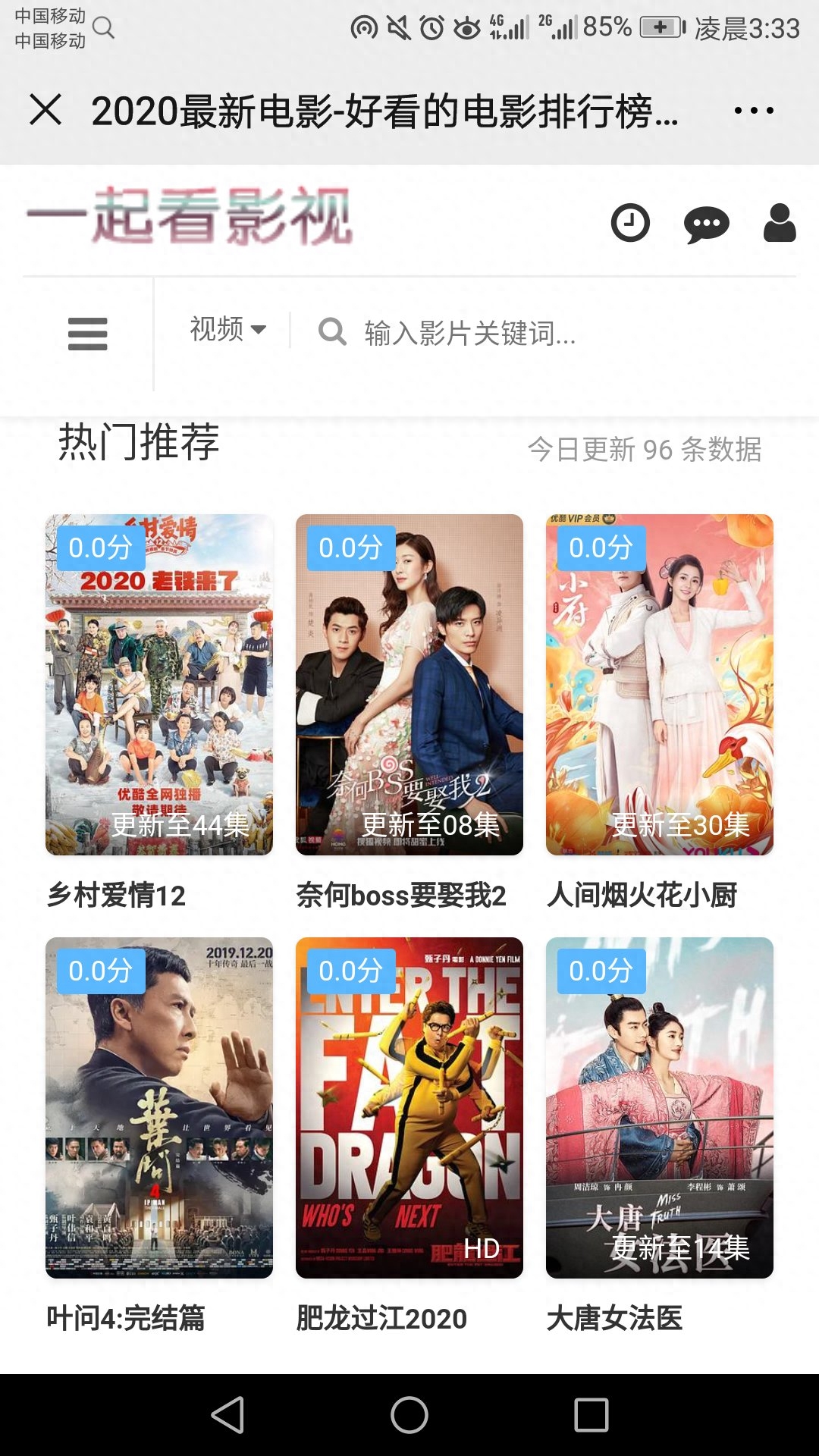Open the 乡村爱情12 poster card
The height and width of the screenshot is (1456, 819).
[159, 685]
